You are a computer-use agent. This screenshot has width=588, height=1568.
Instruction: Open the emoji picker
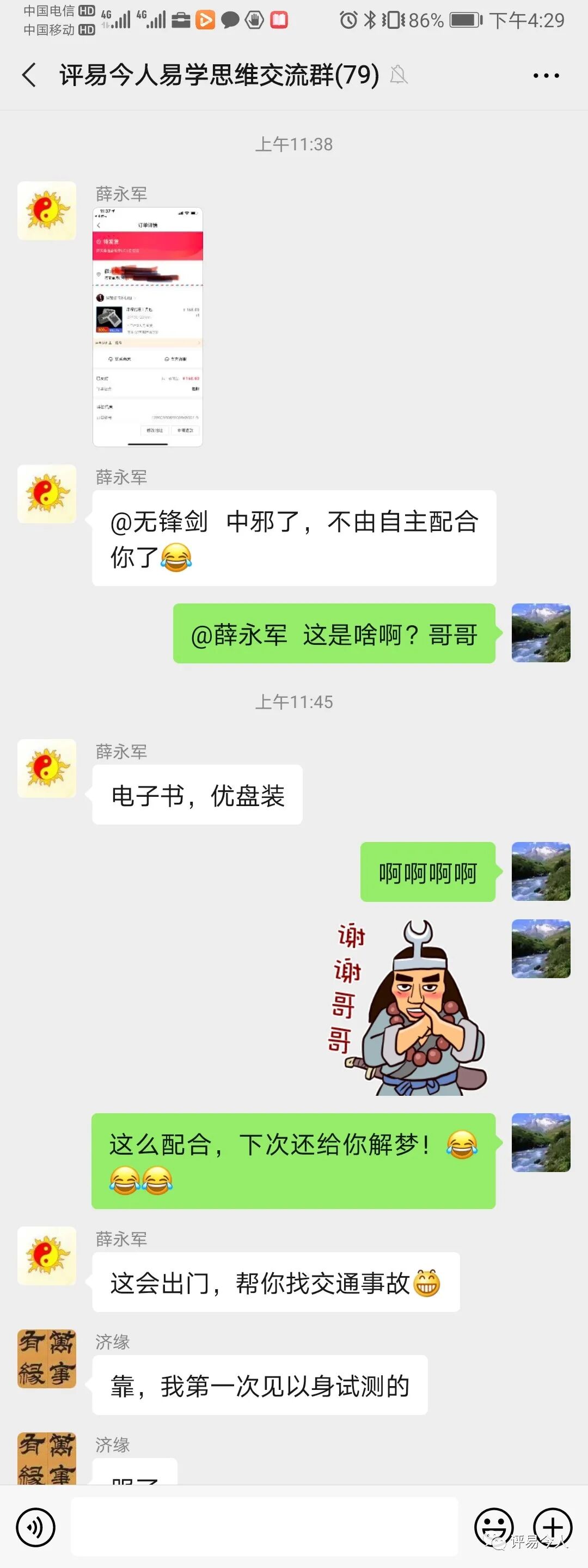[494, 1527]
